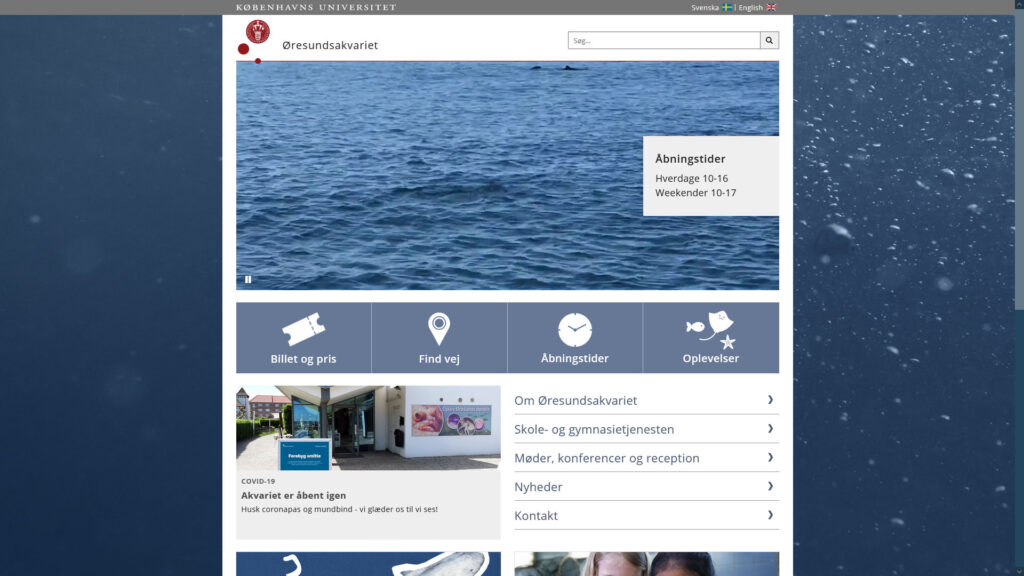Viewport: 1024px width, 576px height.
Task: Open Skole- og gymnasietjenesten row
Action: (647, 429)
